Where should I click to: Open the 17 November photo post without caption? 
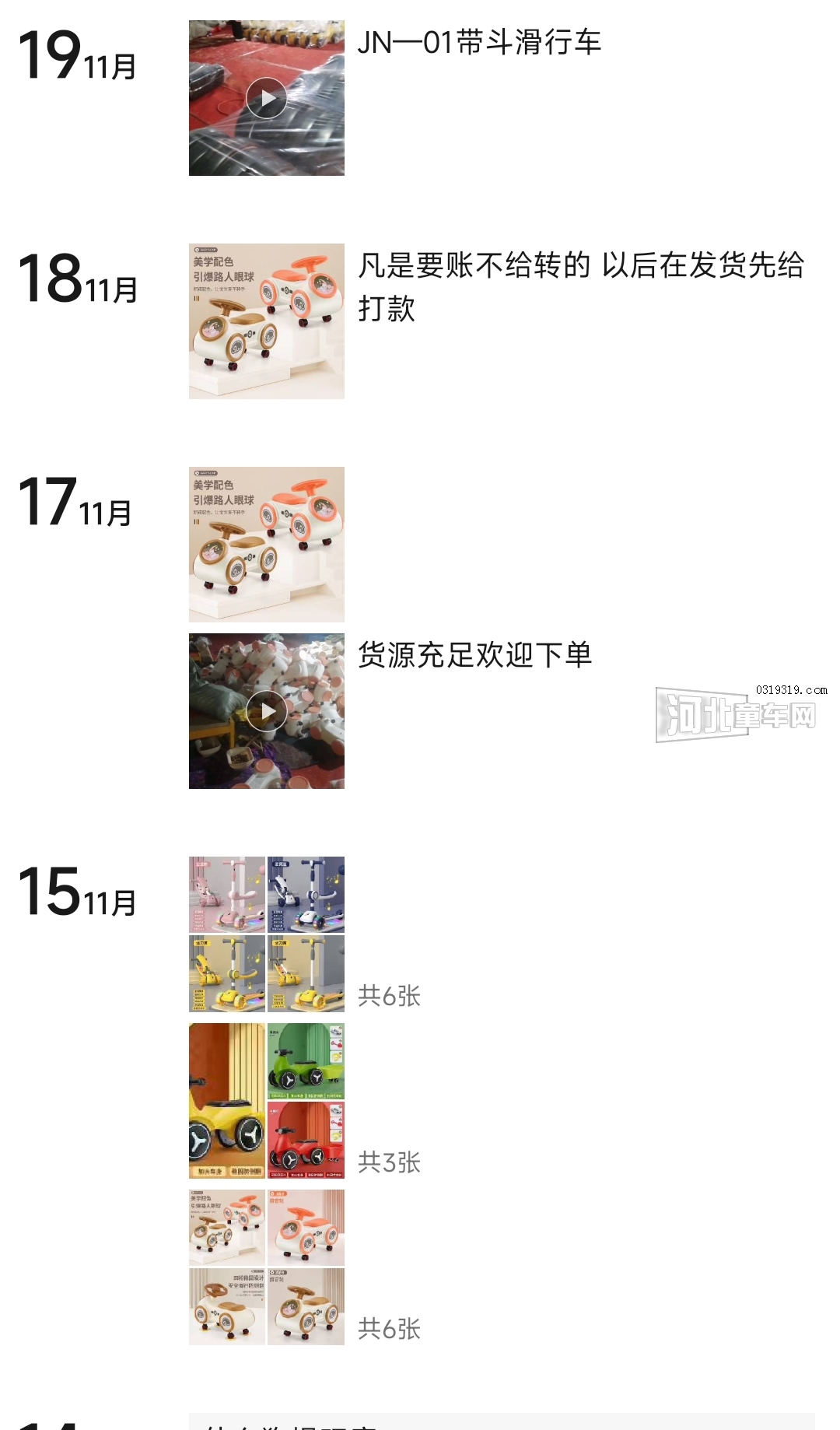tap(266, 544)
